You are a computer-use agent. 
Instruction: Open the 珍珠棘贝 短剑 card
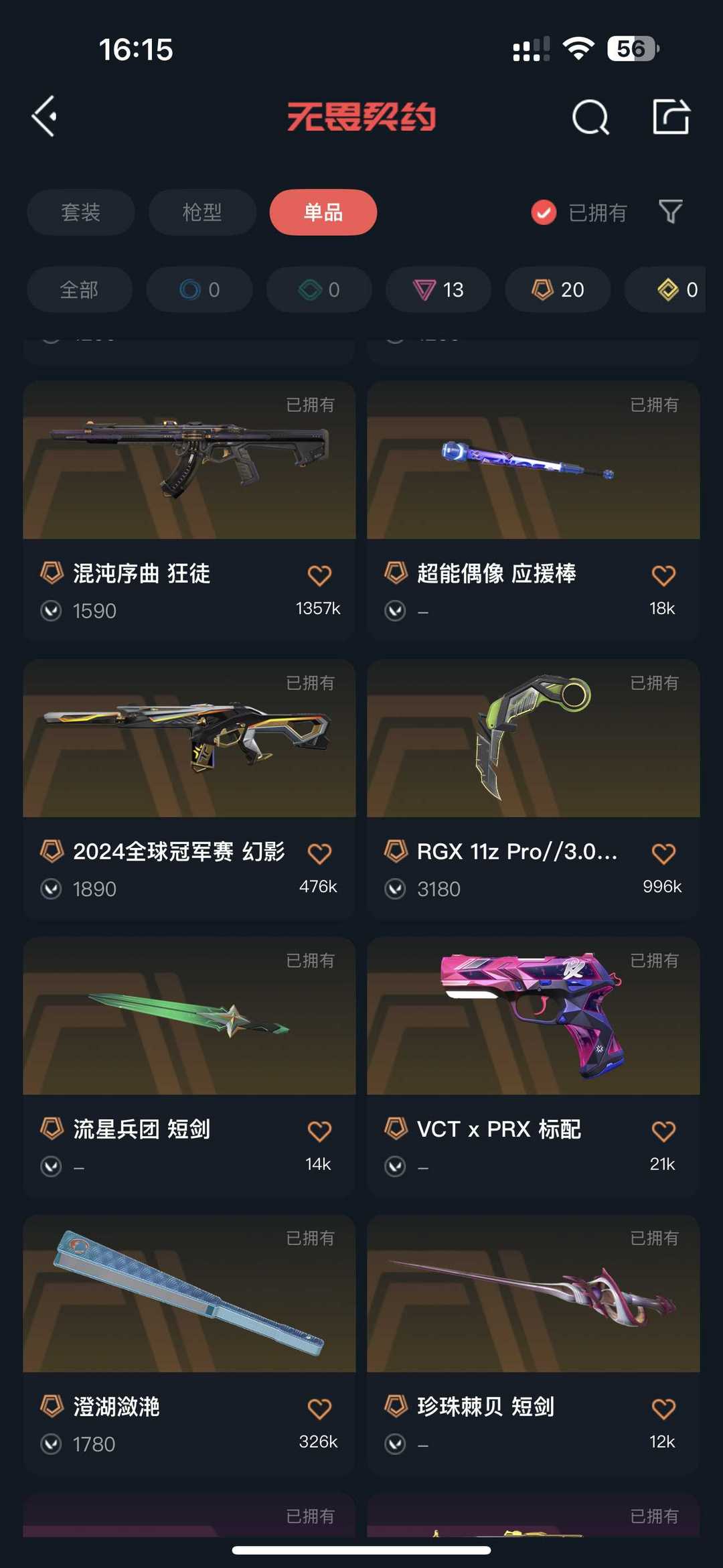point(534,1344)
